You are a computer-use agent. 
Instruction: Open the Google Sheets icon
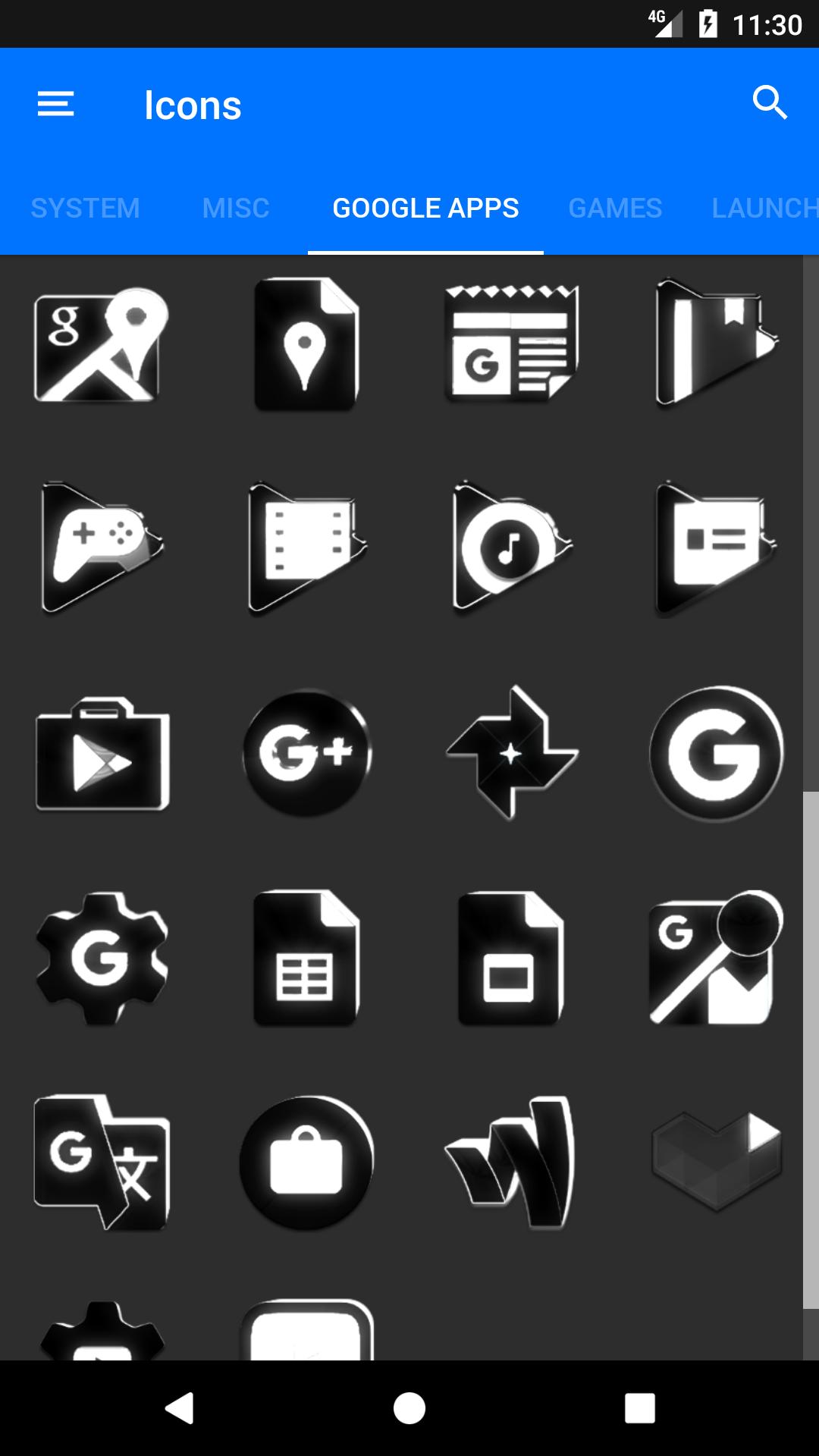point(306,959)
